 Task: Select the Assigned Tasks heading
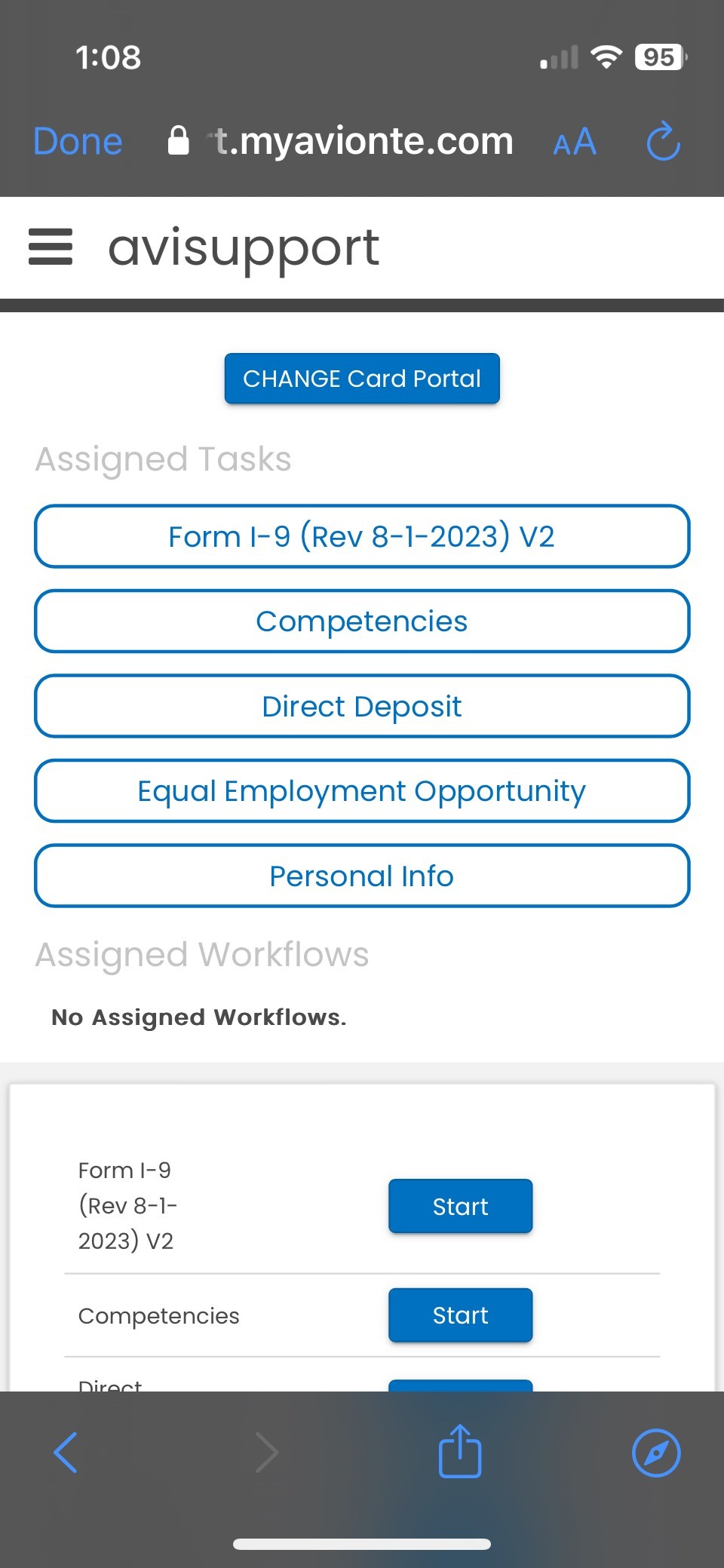click(x=163, y=459)
